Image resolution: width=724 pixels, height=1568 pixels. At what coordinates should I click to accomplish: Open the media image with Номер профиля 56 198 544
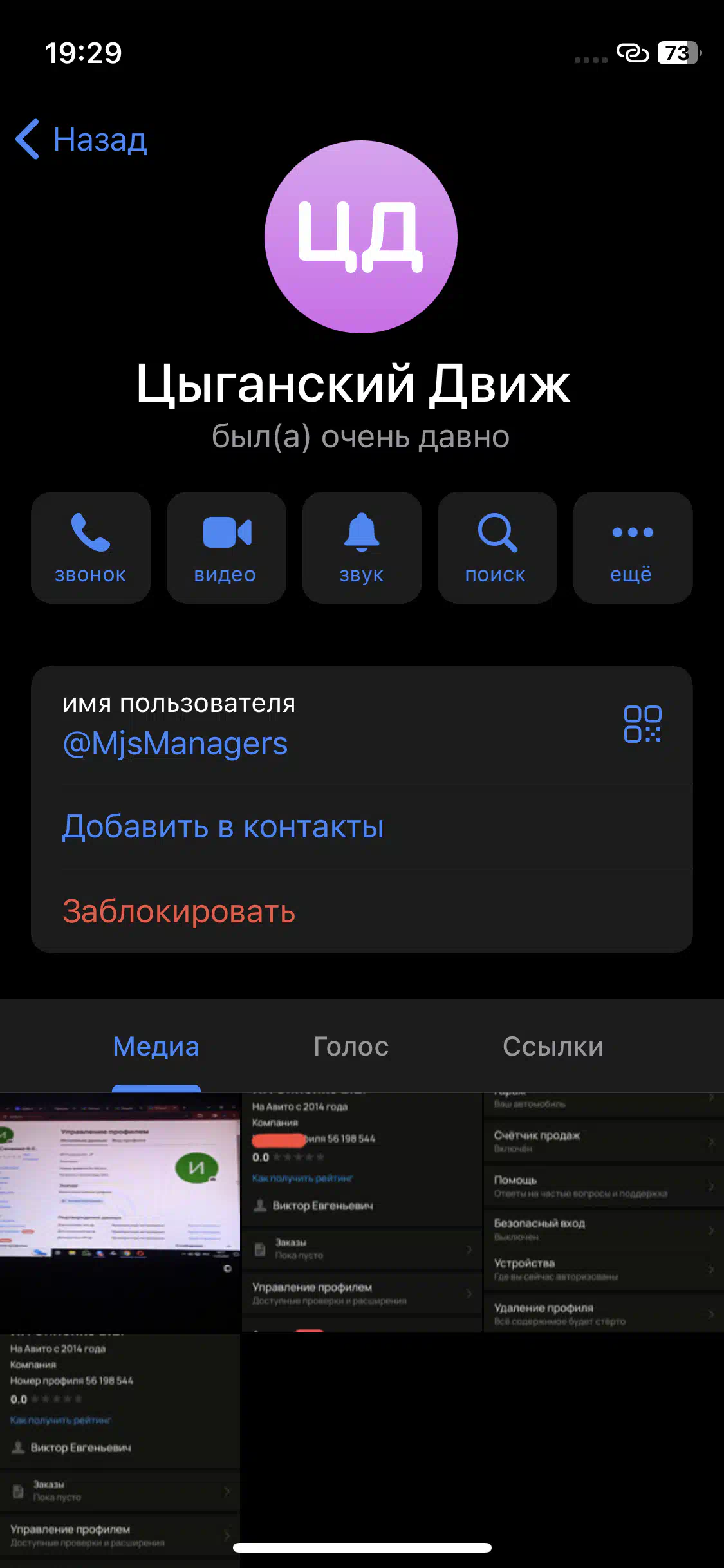[x=120, y=1451]
